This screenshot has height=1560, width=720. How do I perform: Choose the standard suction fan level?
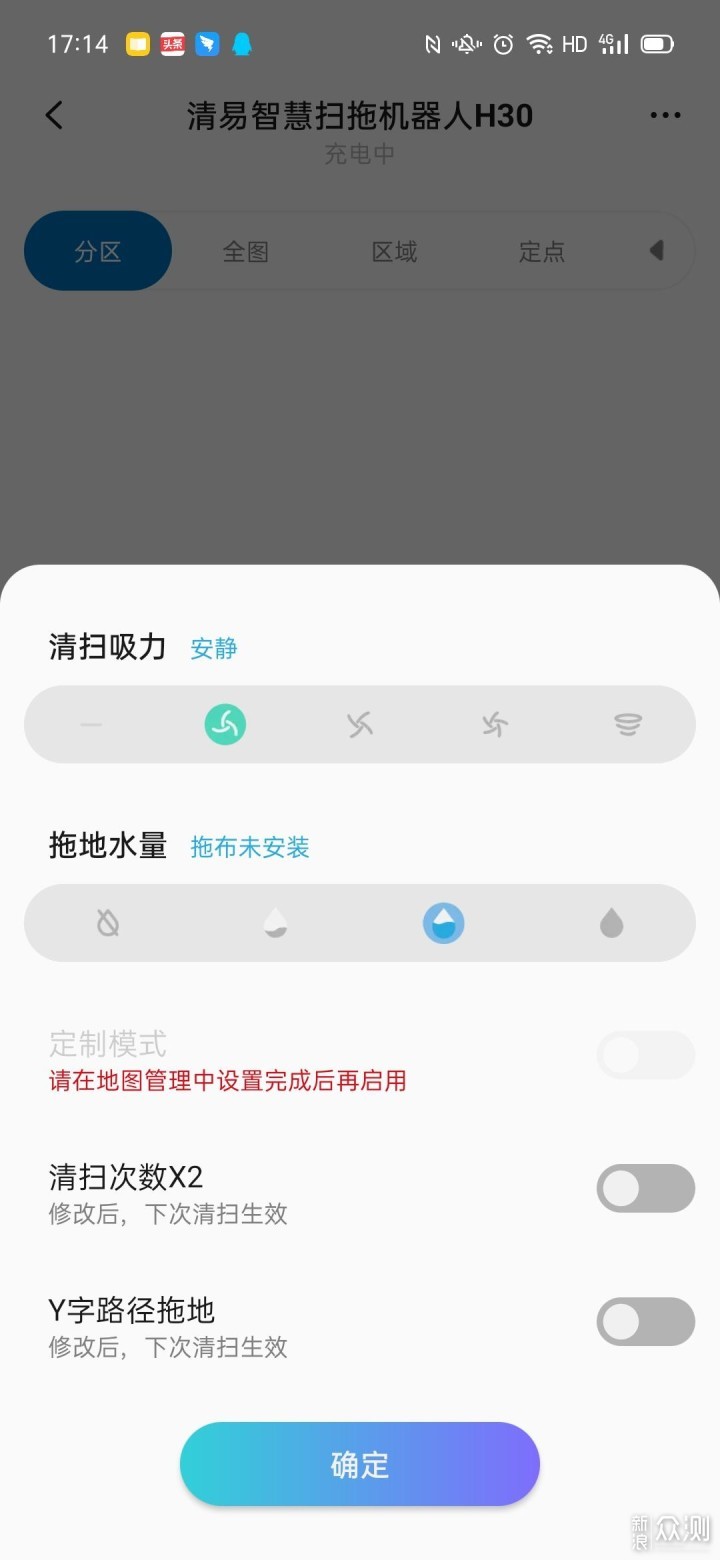[360, 724]
